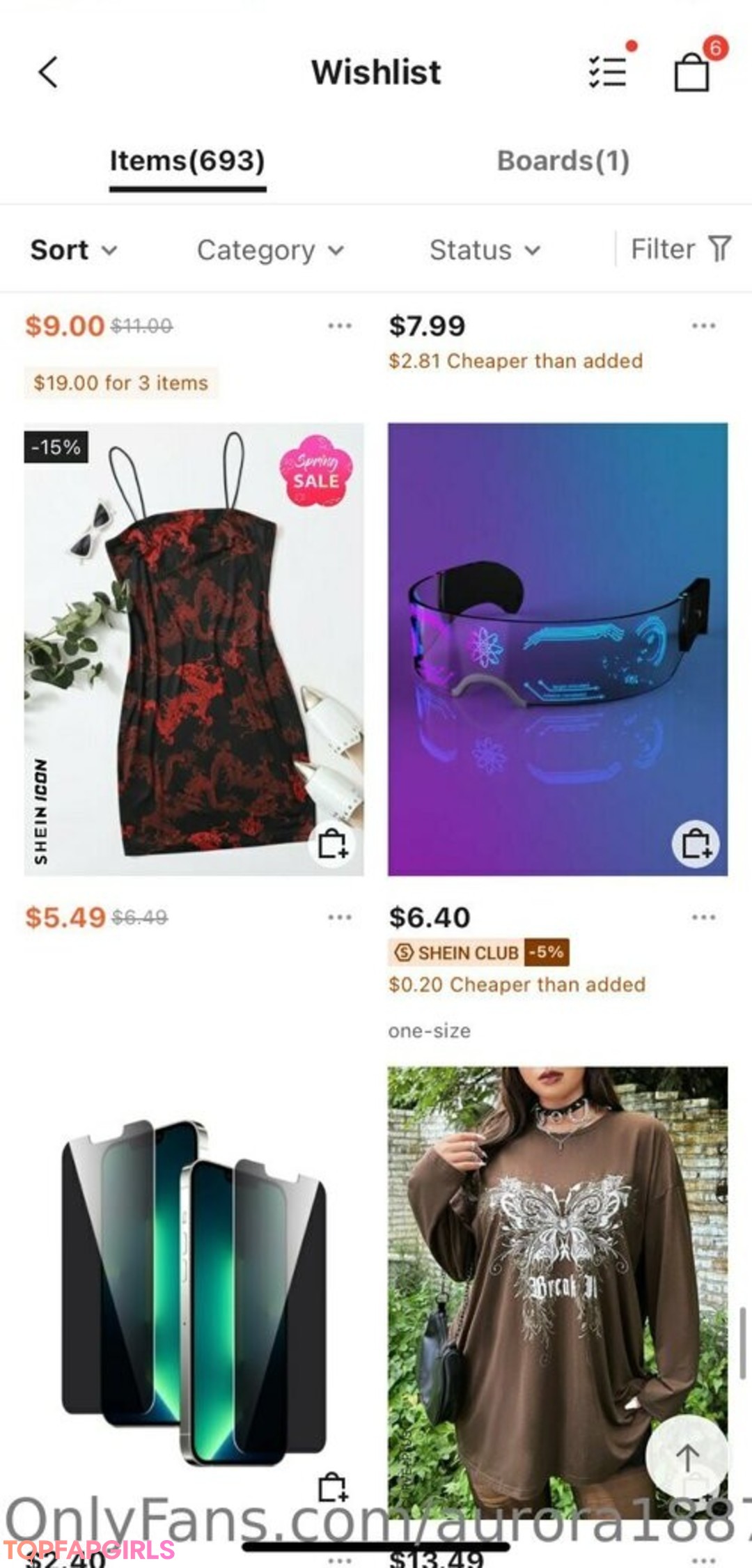The image size is (752, 1568).
Task: Open more options for the $7.99 item
Action: click(x=703, y=326)
